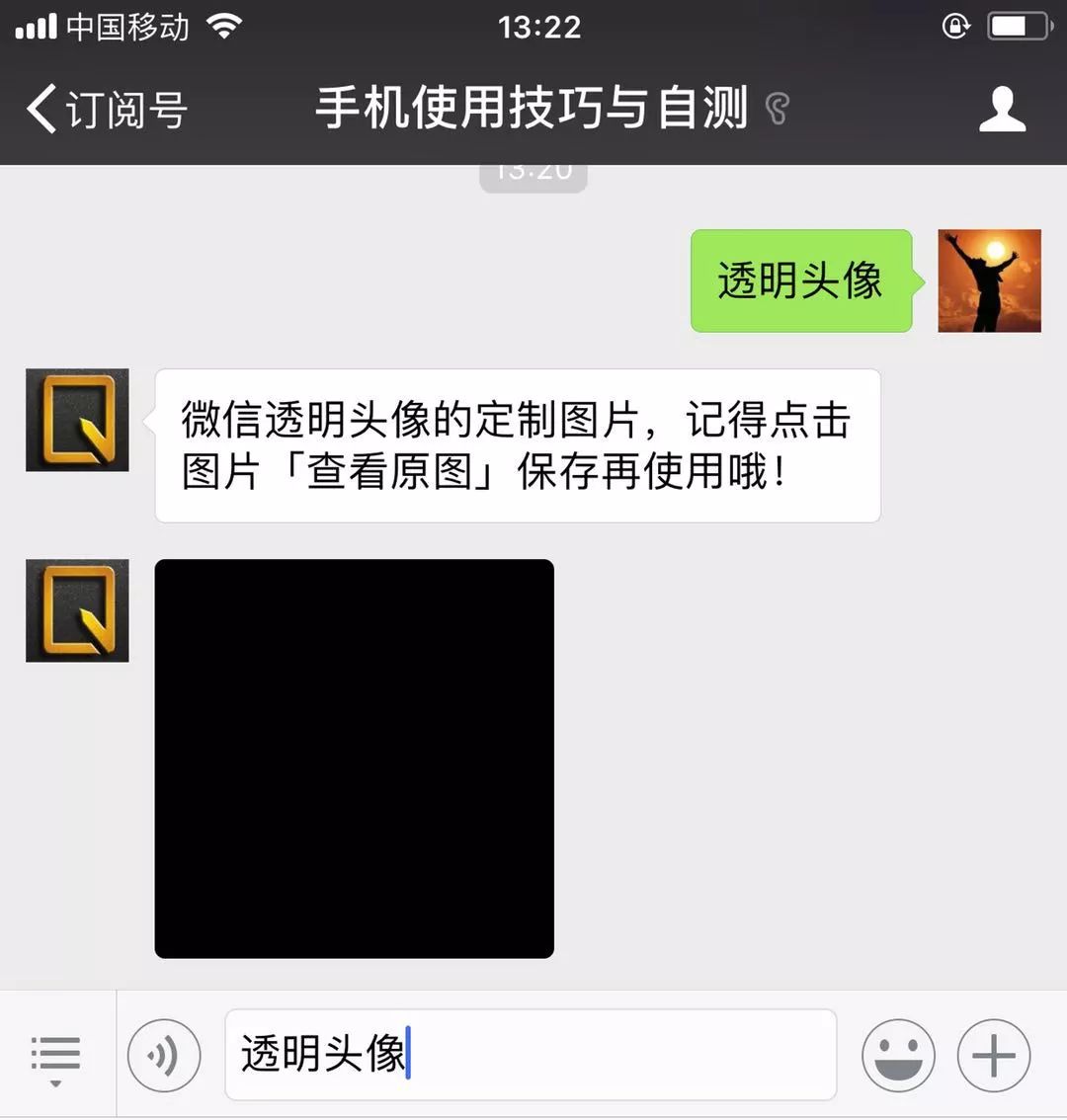This screenshot has width=1067, height=1120.
Task: Tap the plus icon for more attachments
Action: [994, 1055]
